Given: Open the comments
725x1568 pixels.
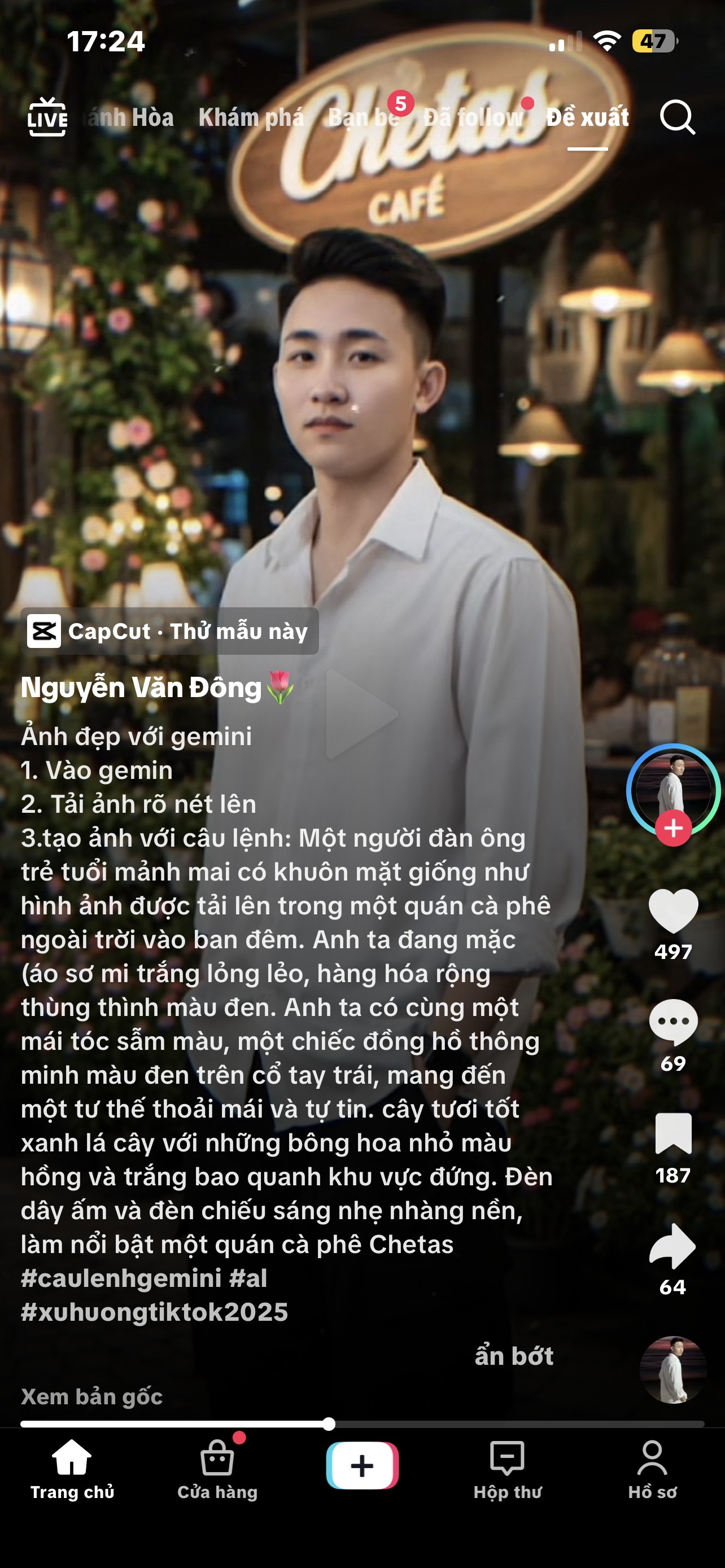Looking at the screenshot, I should point(672,1023).
